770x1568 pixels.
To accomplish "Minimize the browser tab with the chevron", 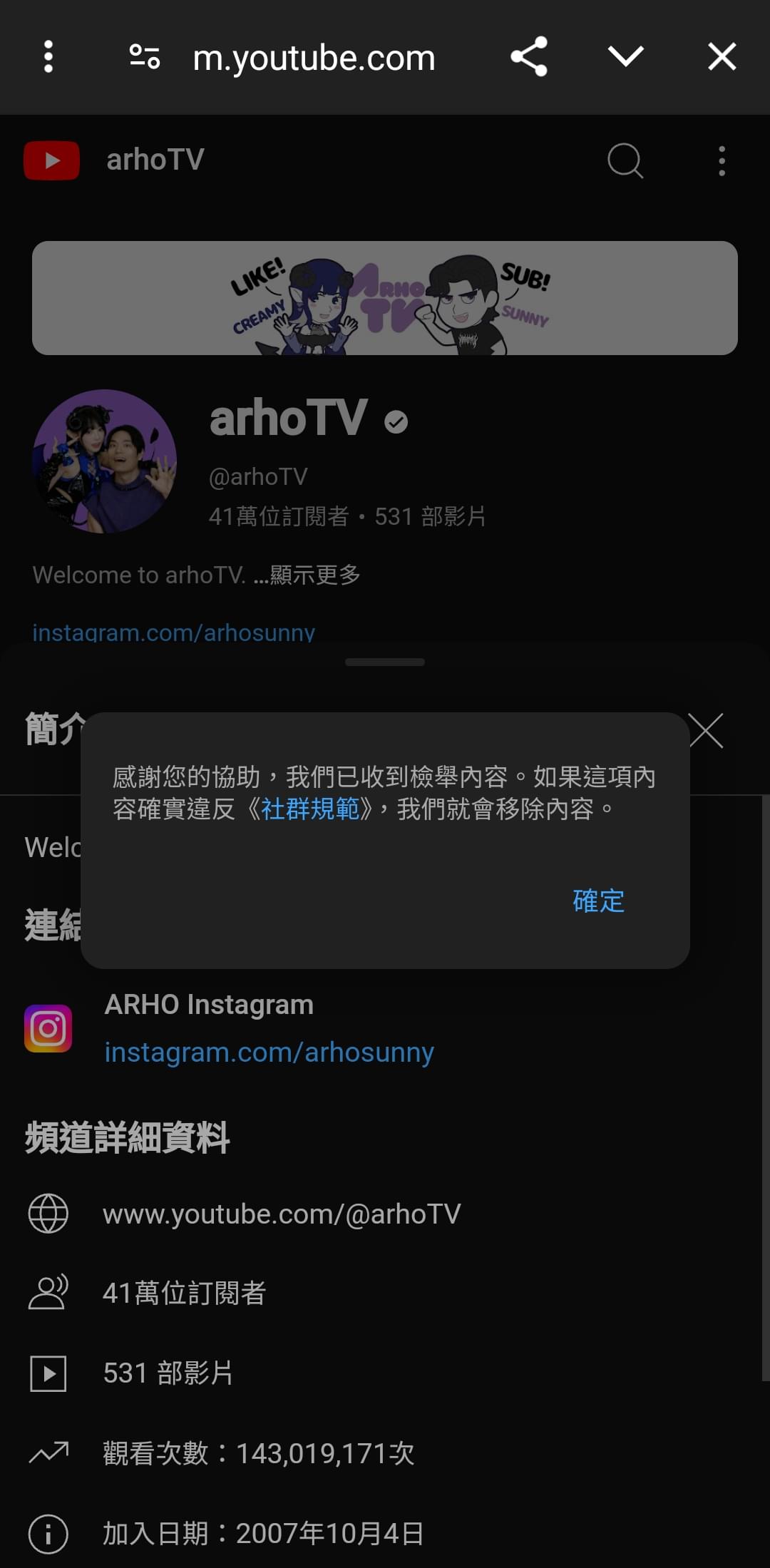I will pyautogui.click(x=626, y=57).
